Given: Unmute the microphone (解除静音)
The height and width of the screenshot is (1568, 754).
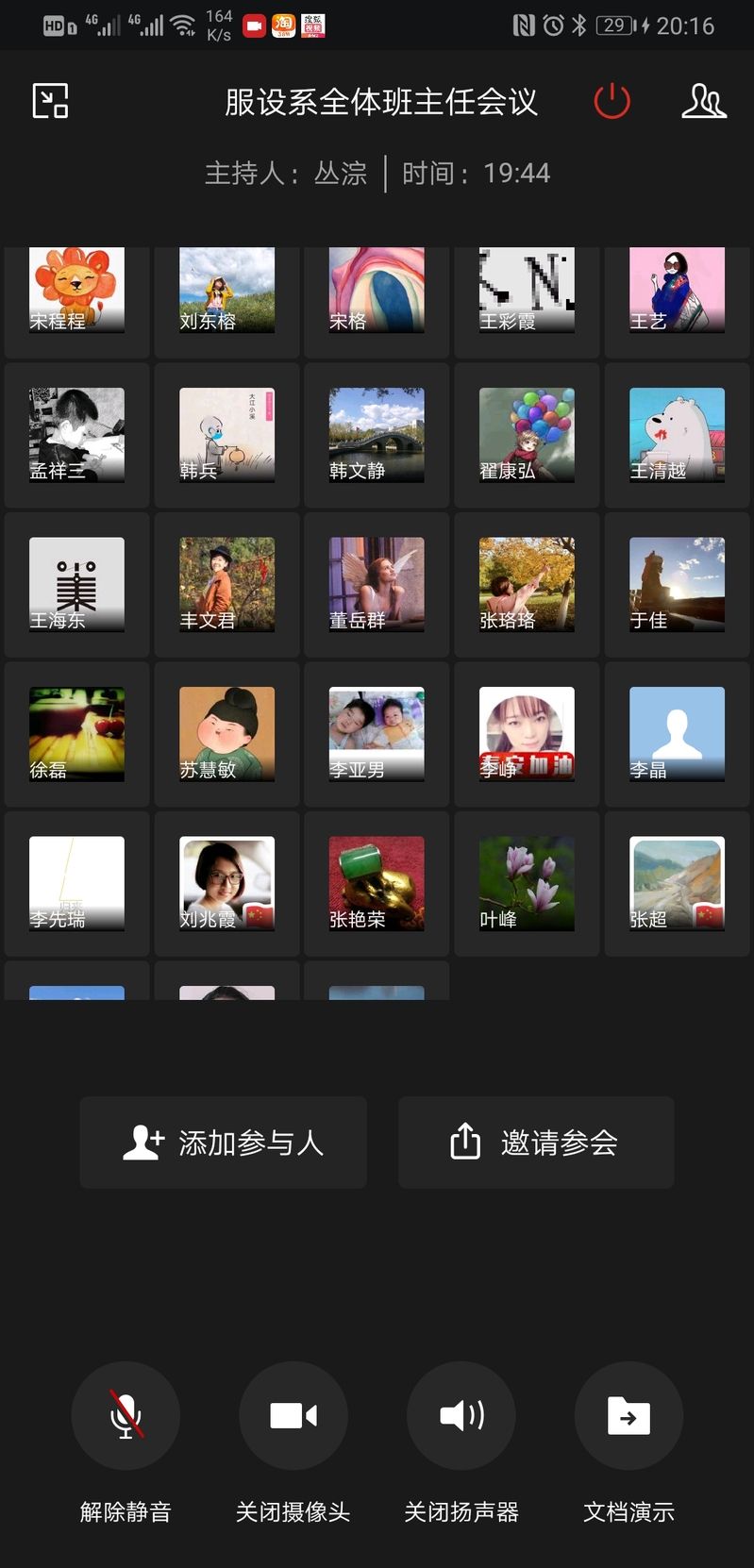Looking at the screenshot, I should click(126, 1415).
